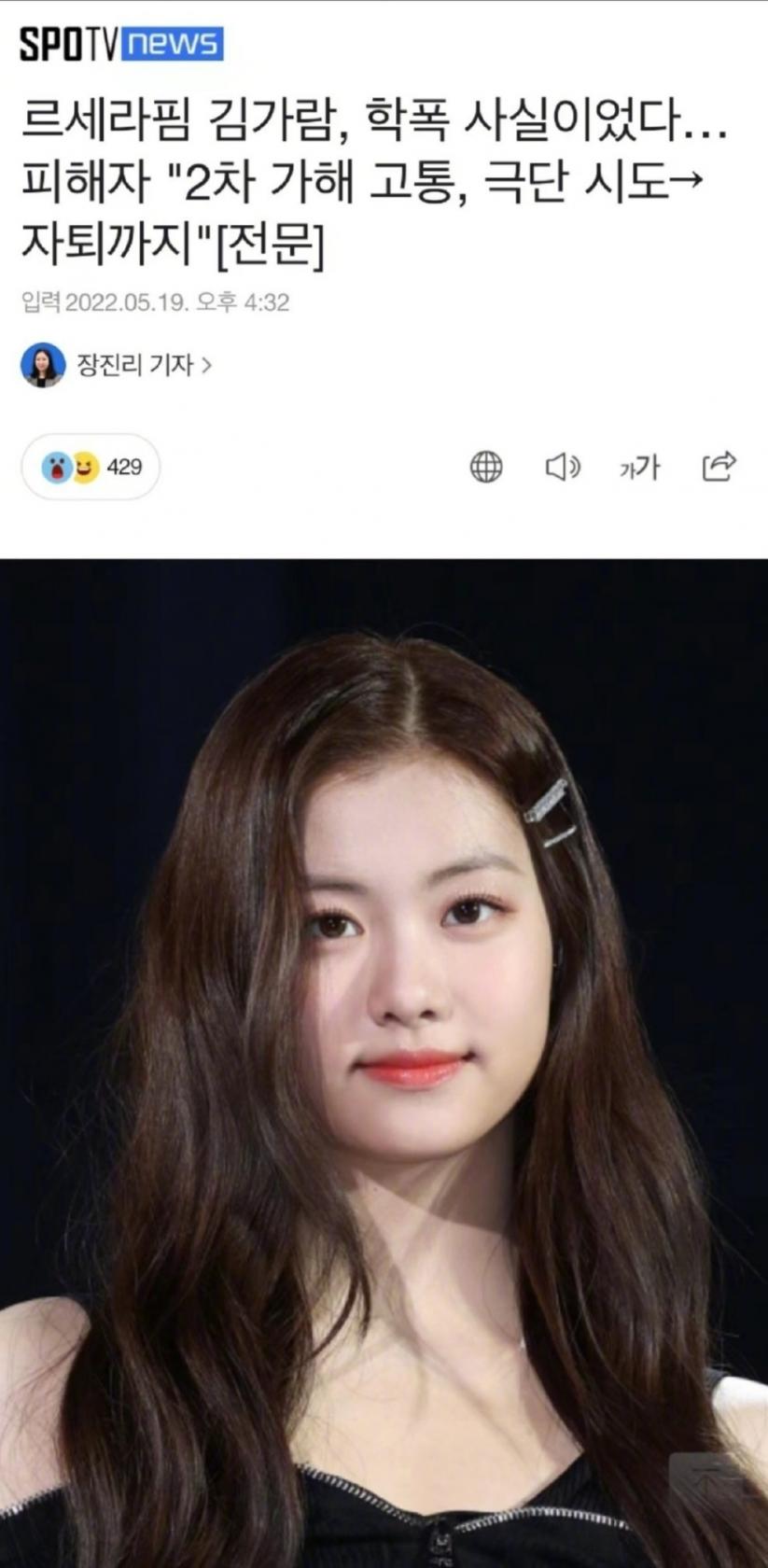This screenshot has height=1568, width=768.
Task: Open reporter 장진리 기자's profile
Action: [133, 365]
